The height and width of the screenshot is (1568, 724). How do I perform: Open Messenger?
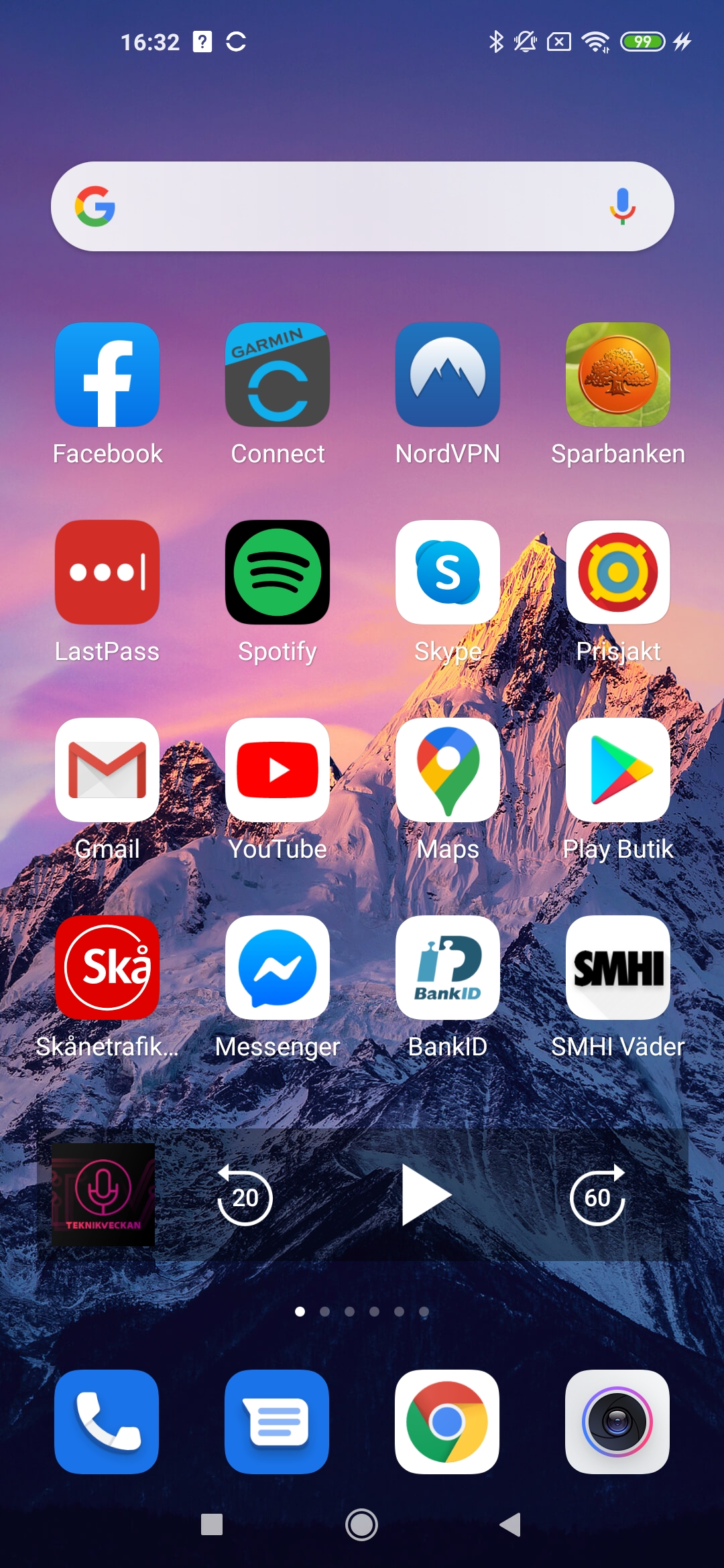click(278, 968)
